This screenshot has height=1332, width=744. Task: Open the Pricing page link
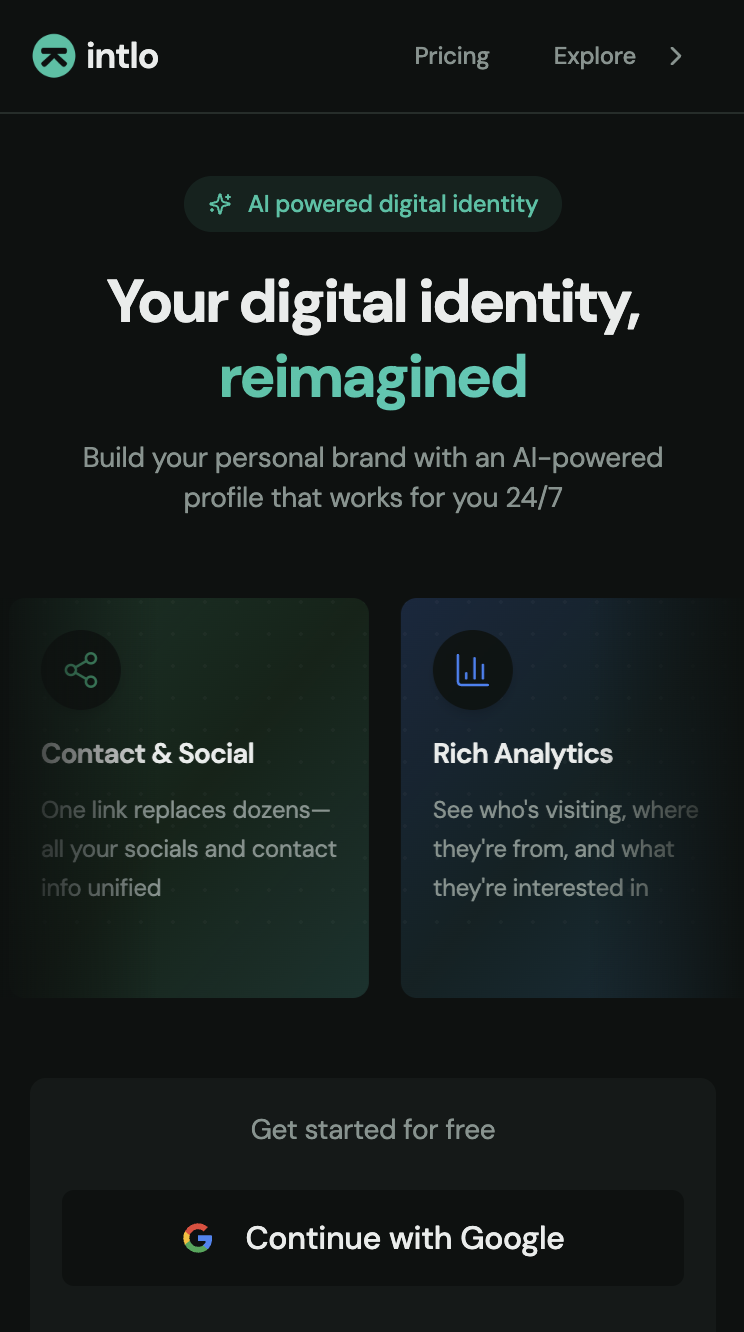pos(452,56)
